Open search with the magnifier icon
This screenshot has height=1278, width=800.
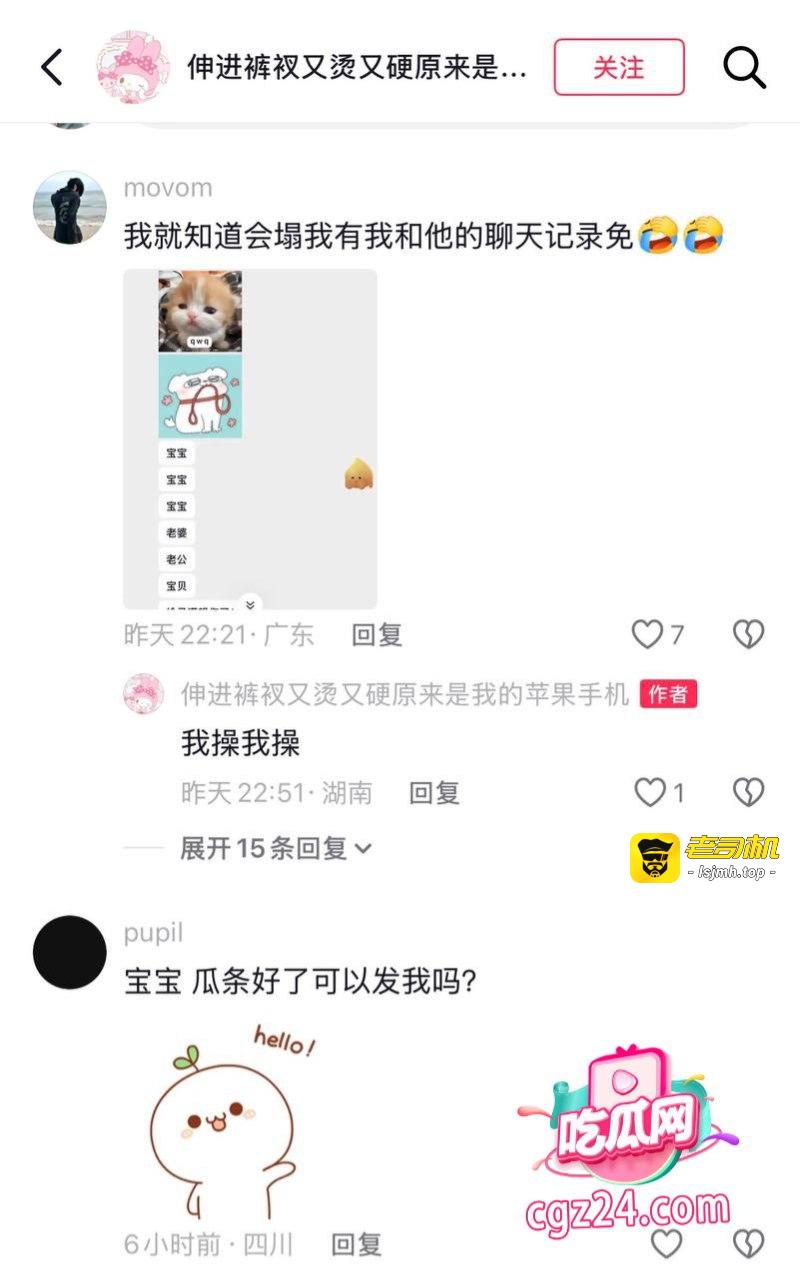[744, 67]
